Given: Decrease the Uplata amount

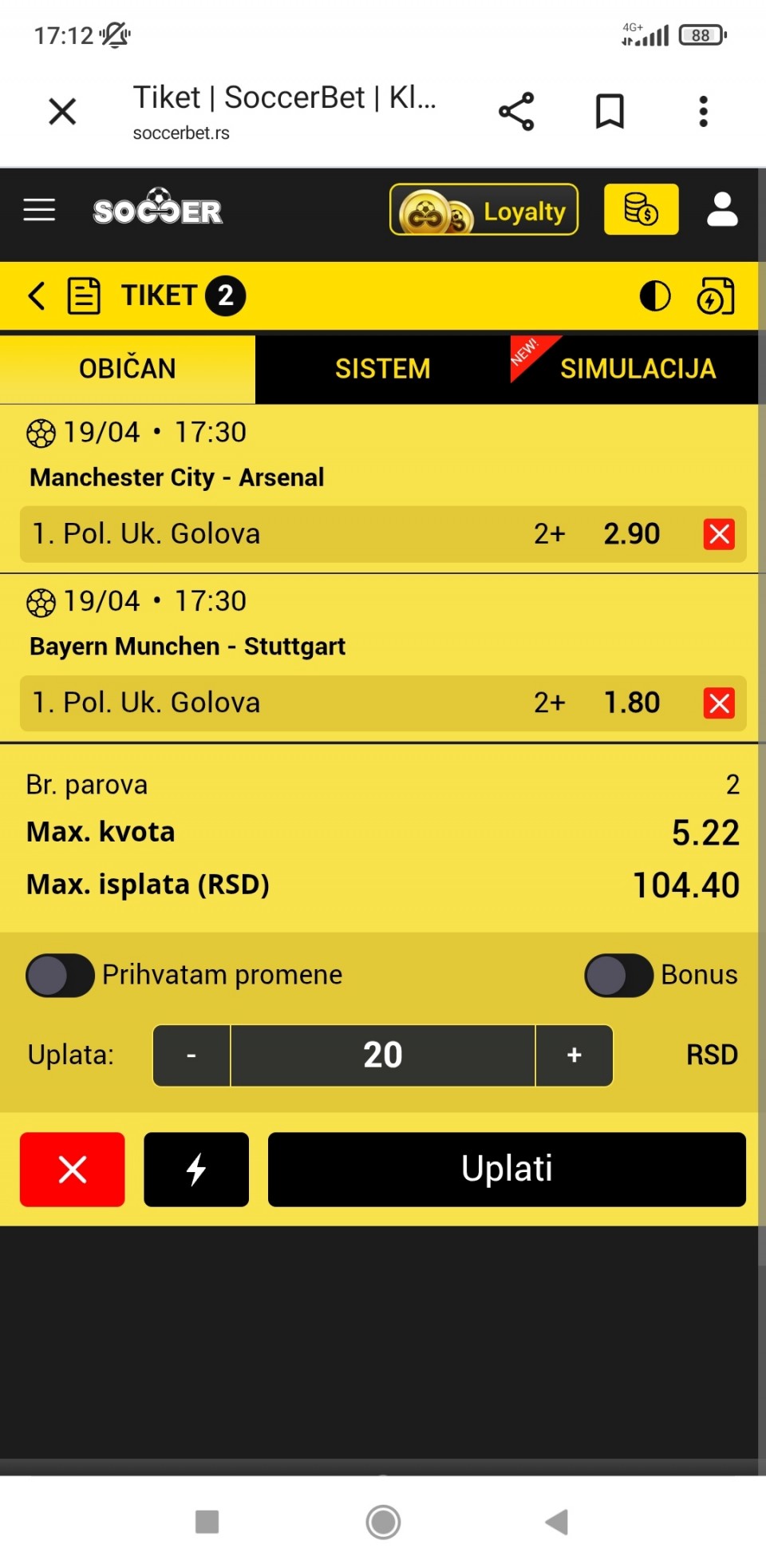Looking at the screenshot, I should 191,1055.
